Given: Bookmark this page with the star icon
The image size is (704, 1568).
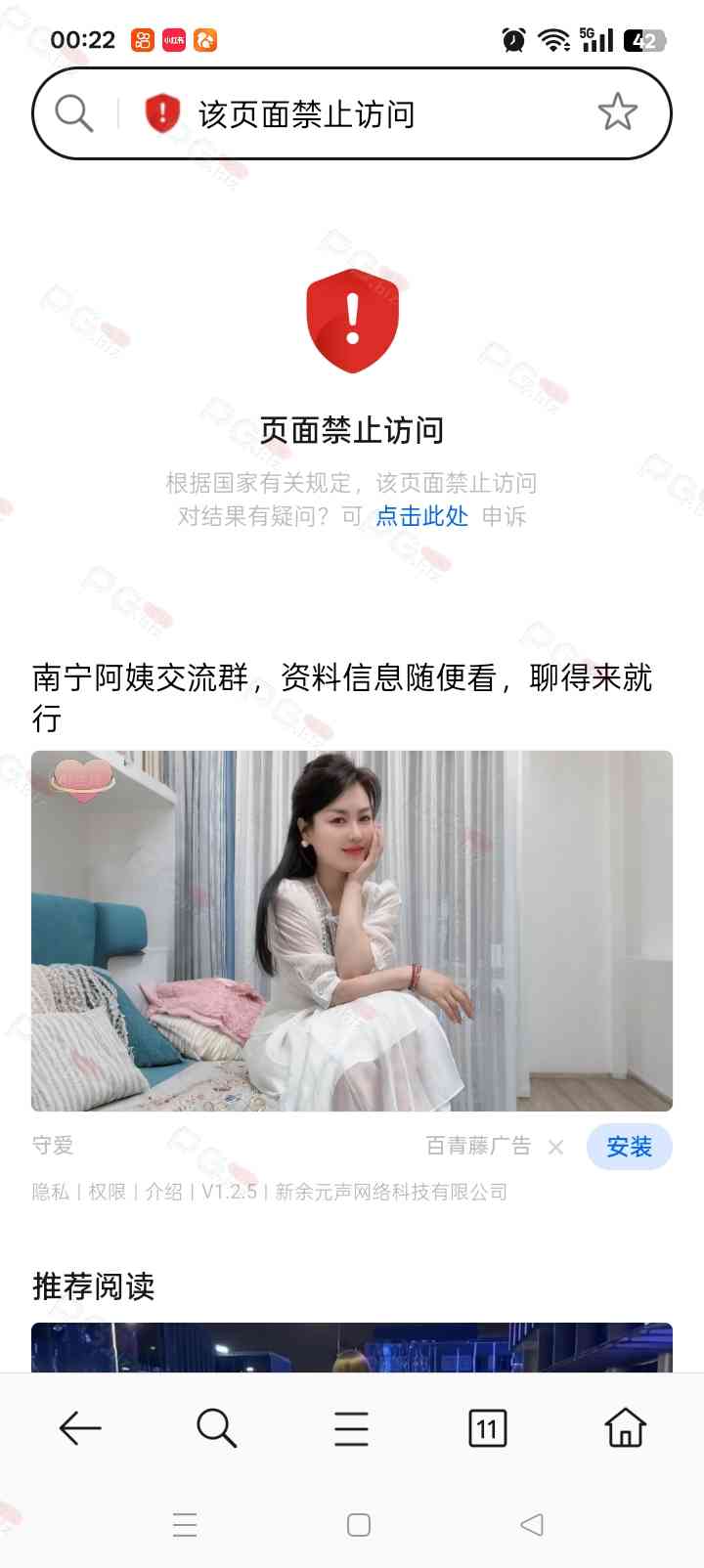Looking at the screenshot, I should click(617, 113).
